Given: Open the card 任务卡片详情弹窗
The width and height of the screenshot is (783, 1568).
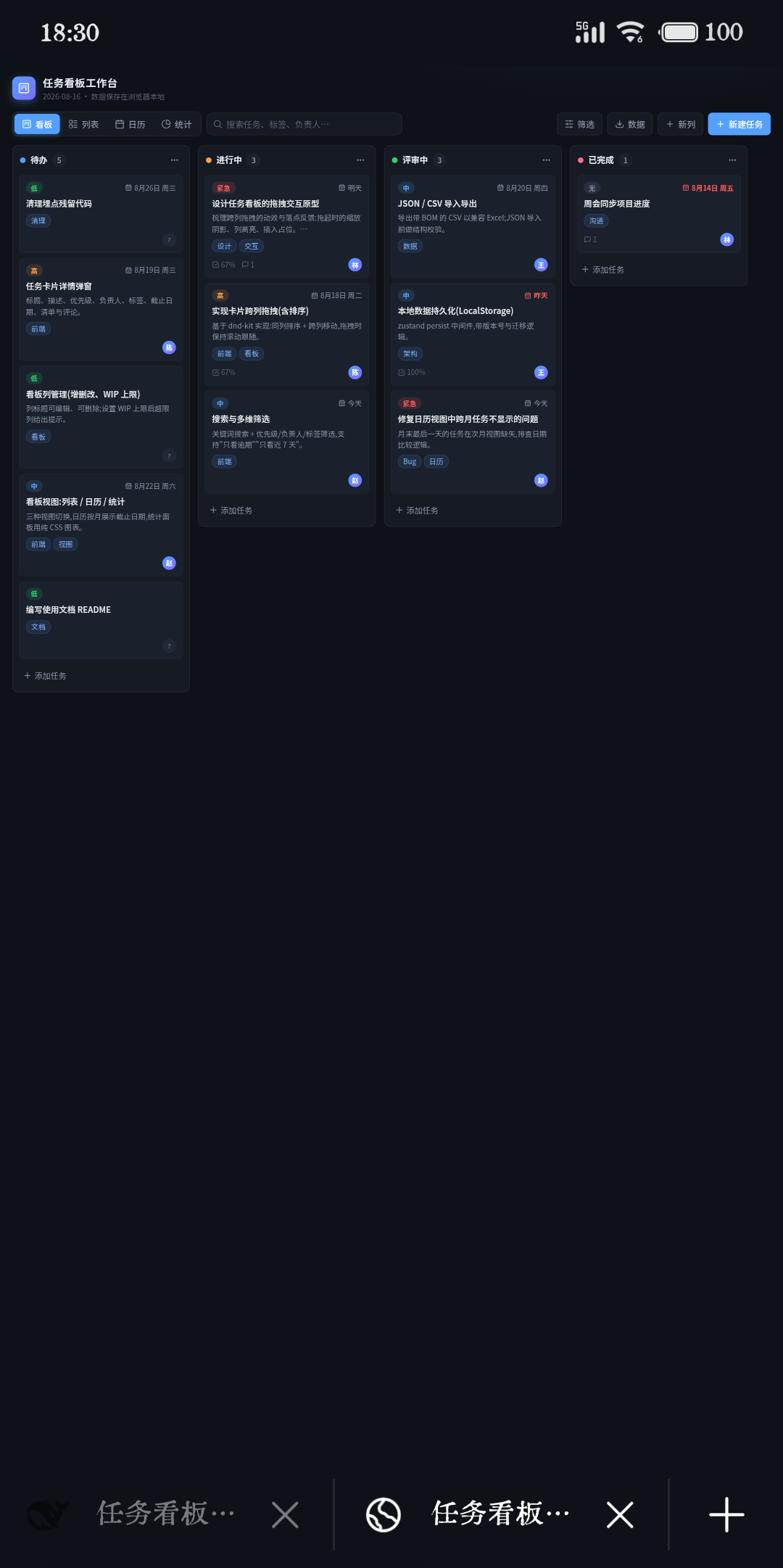Looking at the screenshot, I should [x=101, y=309].
